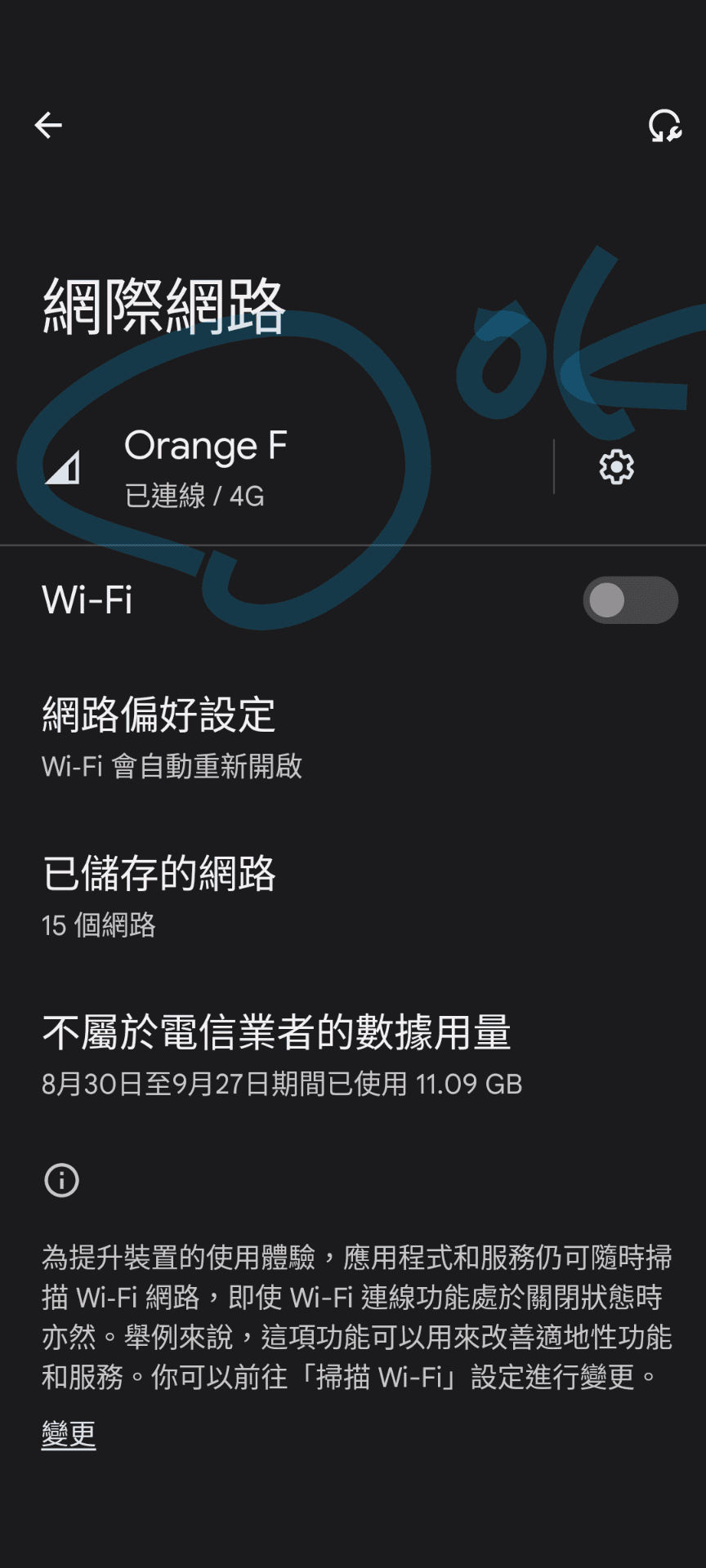View 已儲存的網路 list
The height and width of the screenshot is (1568, 706).
coord(159,895)
